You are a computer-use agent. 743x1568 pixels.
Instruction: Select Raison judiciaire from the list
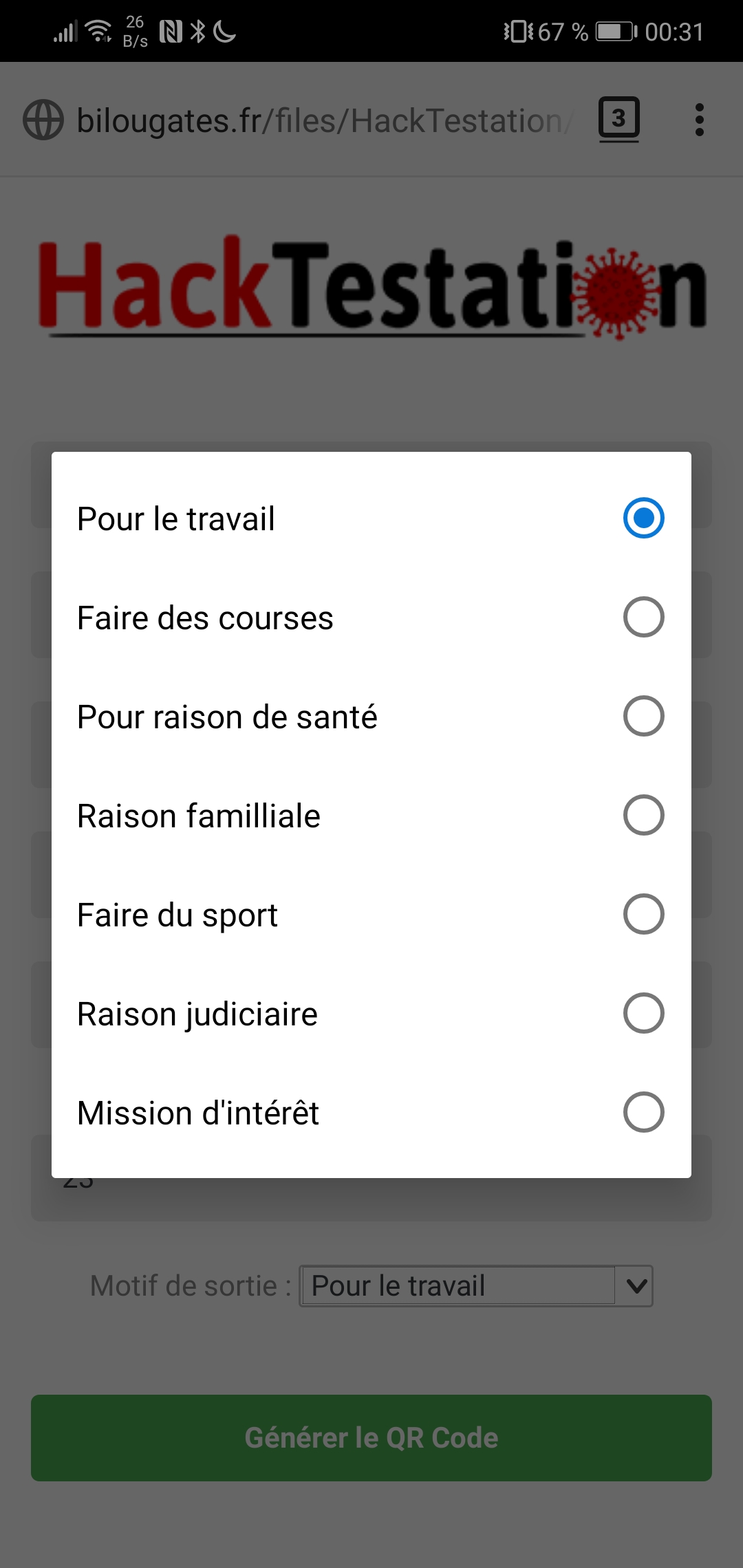click(x=371, y=1013)
